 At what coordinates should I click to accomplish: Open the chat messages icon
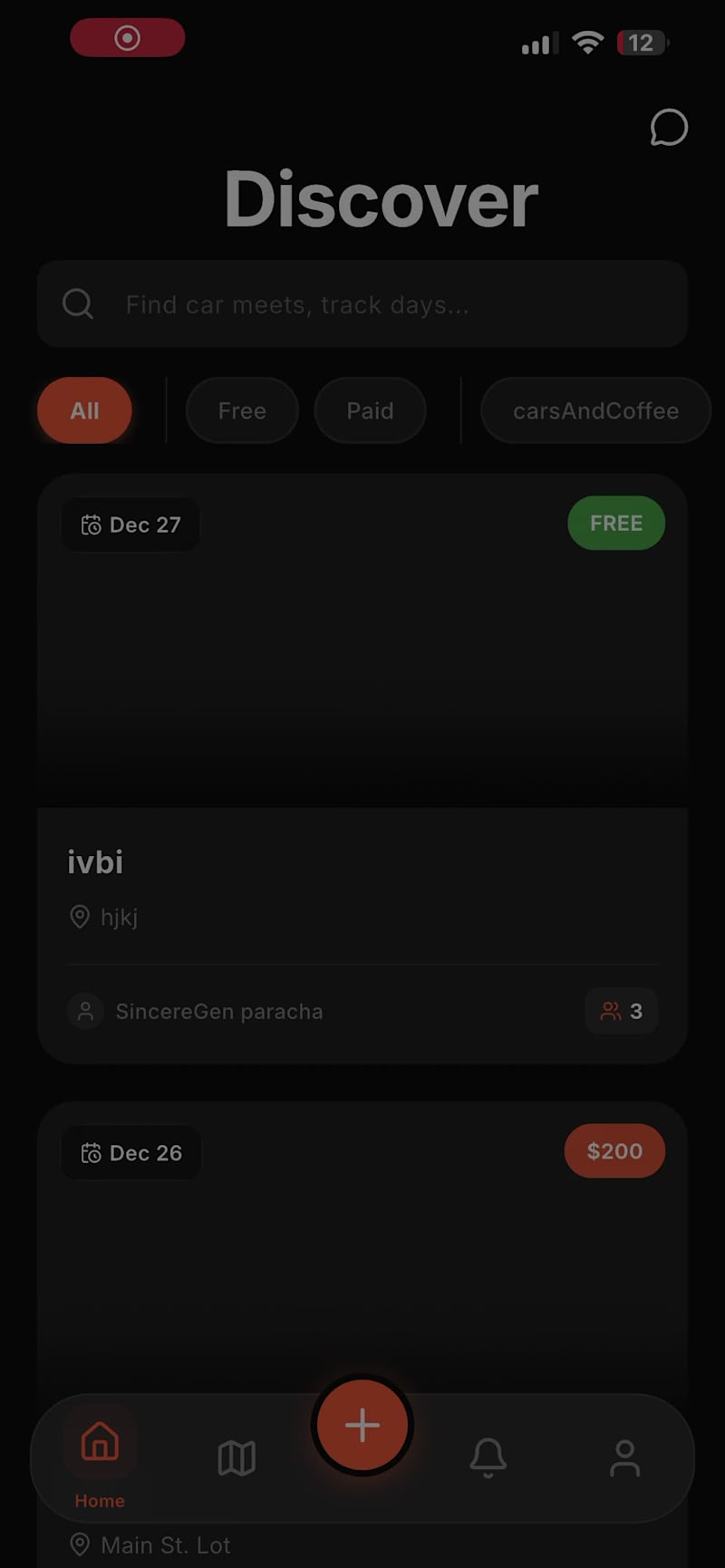pos(669,128)
